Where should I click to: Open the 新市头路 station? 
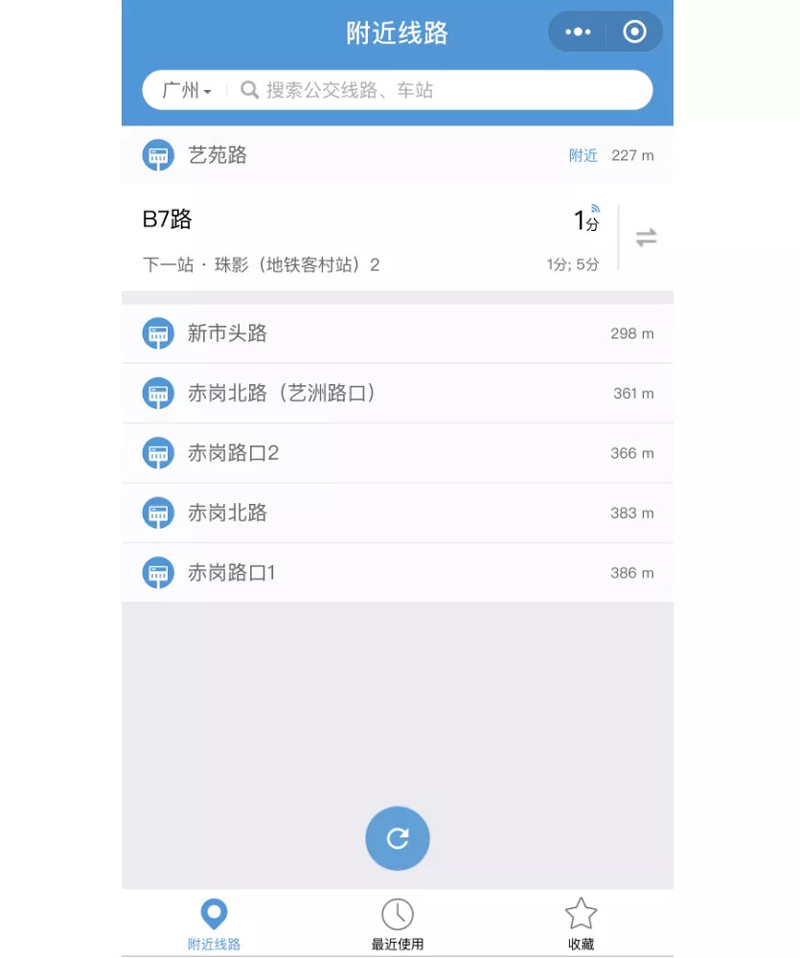tap(397, 333)
